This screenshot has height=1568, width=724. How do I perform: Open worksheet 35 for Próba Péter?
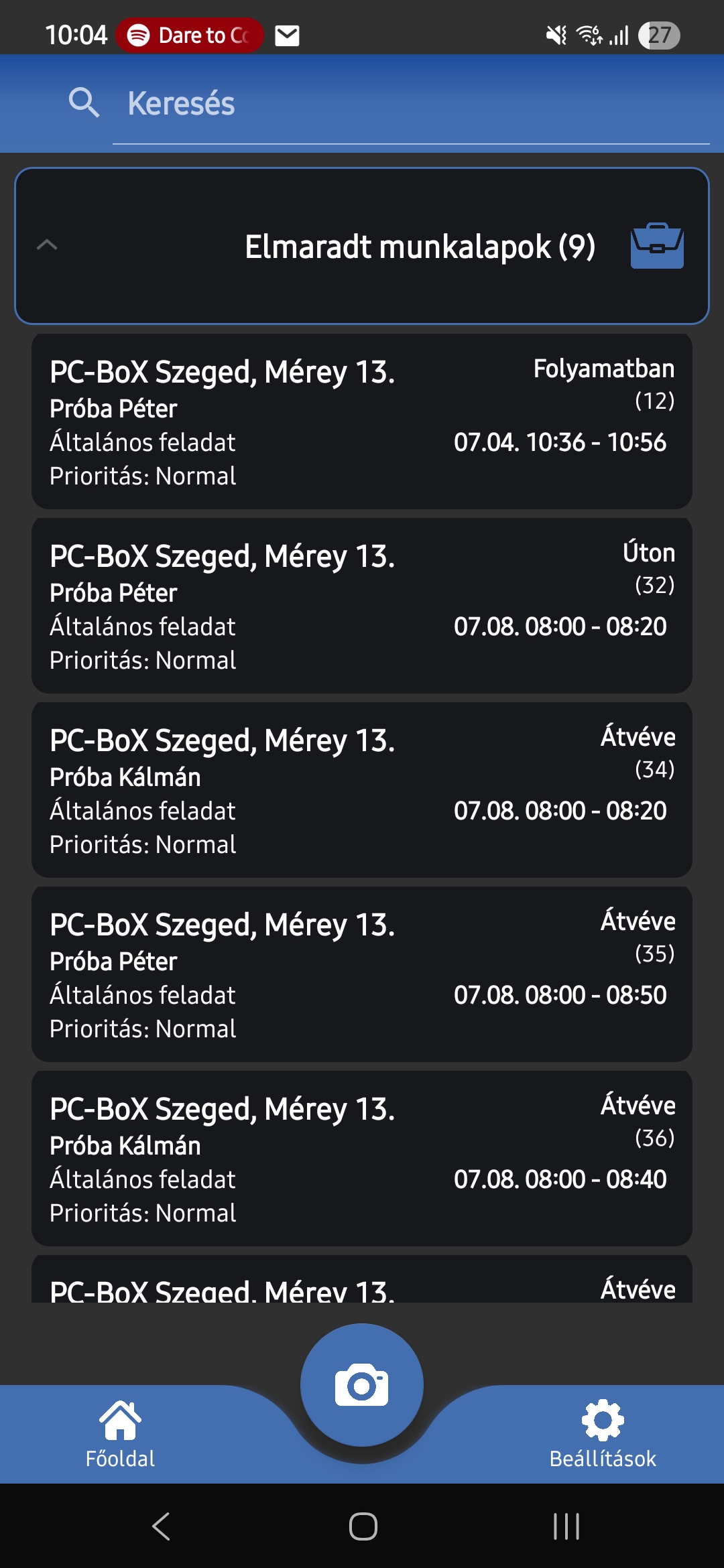[x=362, y=974]
